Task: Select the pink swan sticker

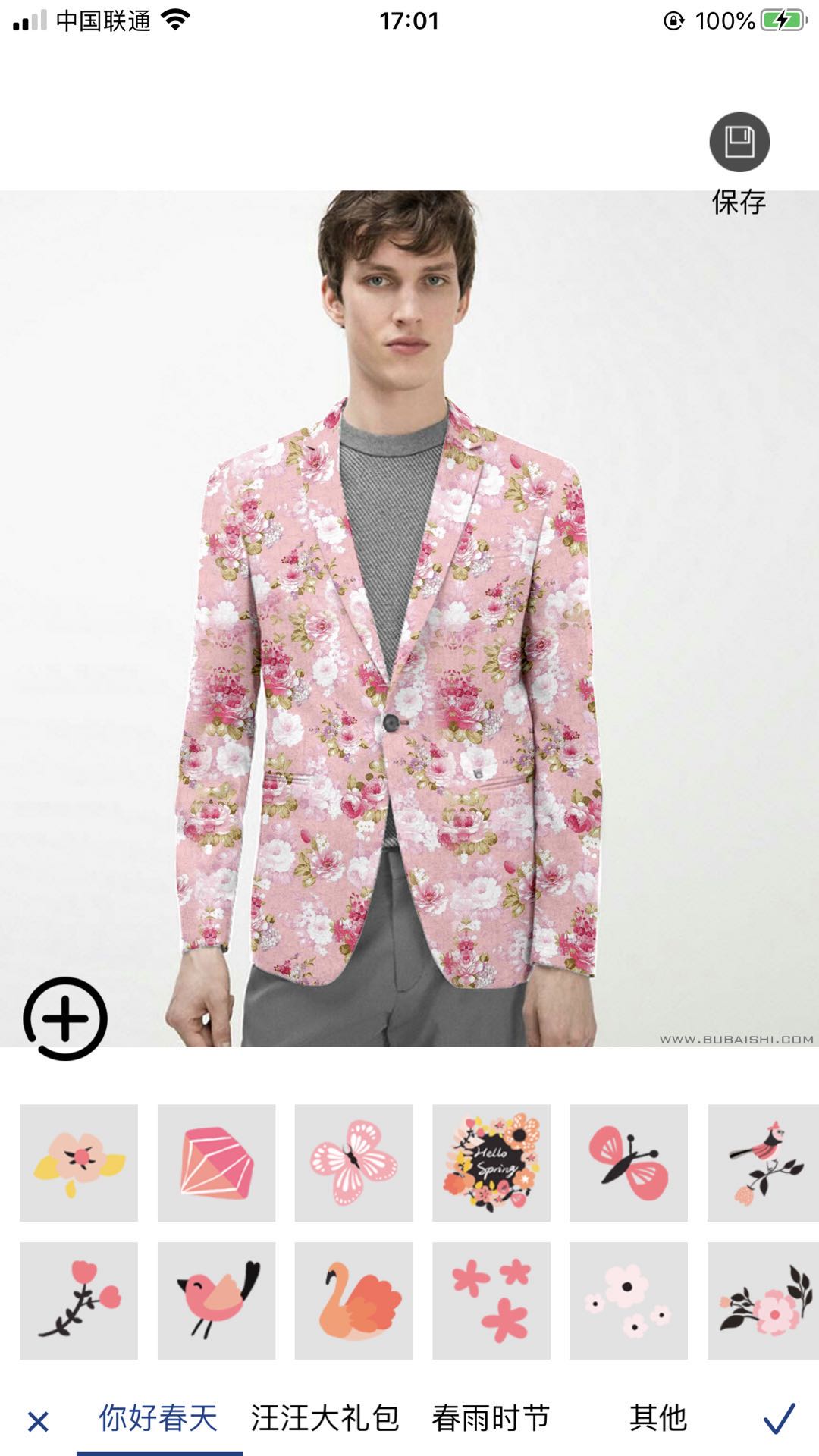Action: point(353,1300)
